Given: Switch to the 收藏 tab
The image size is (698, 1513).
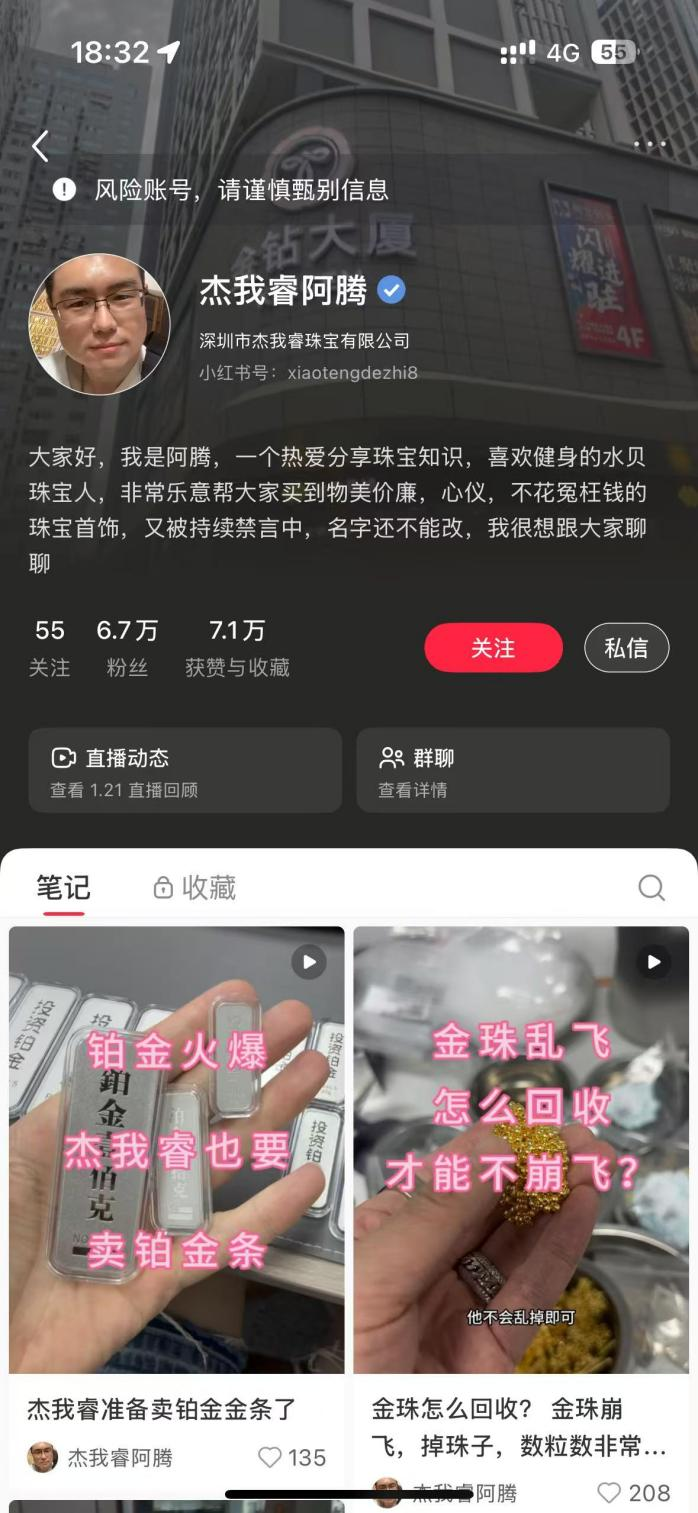Looking at the screenshot, I should pos(195,887).
